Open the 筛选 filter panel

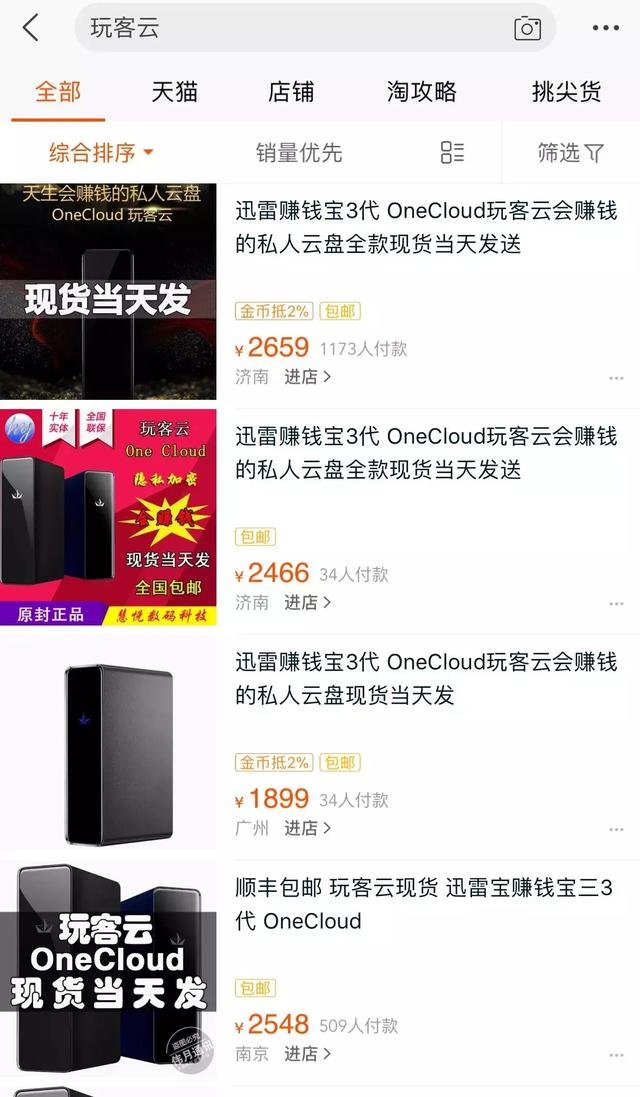click(x=570, y=153)
